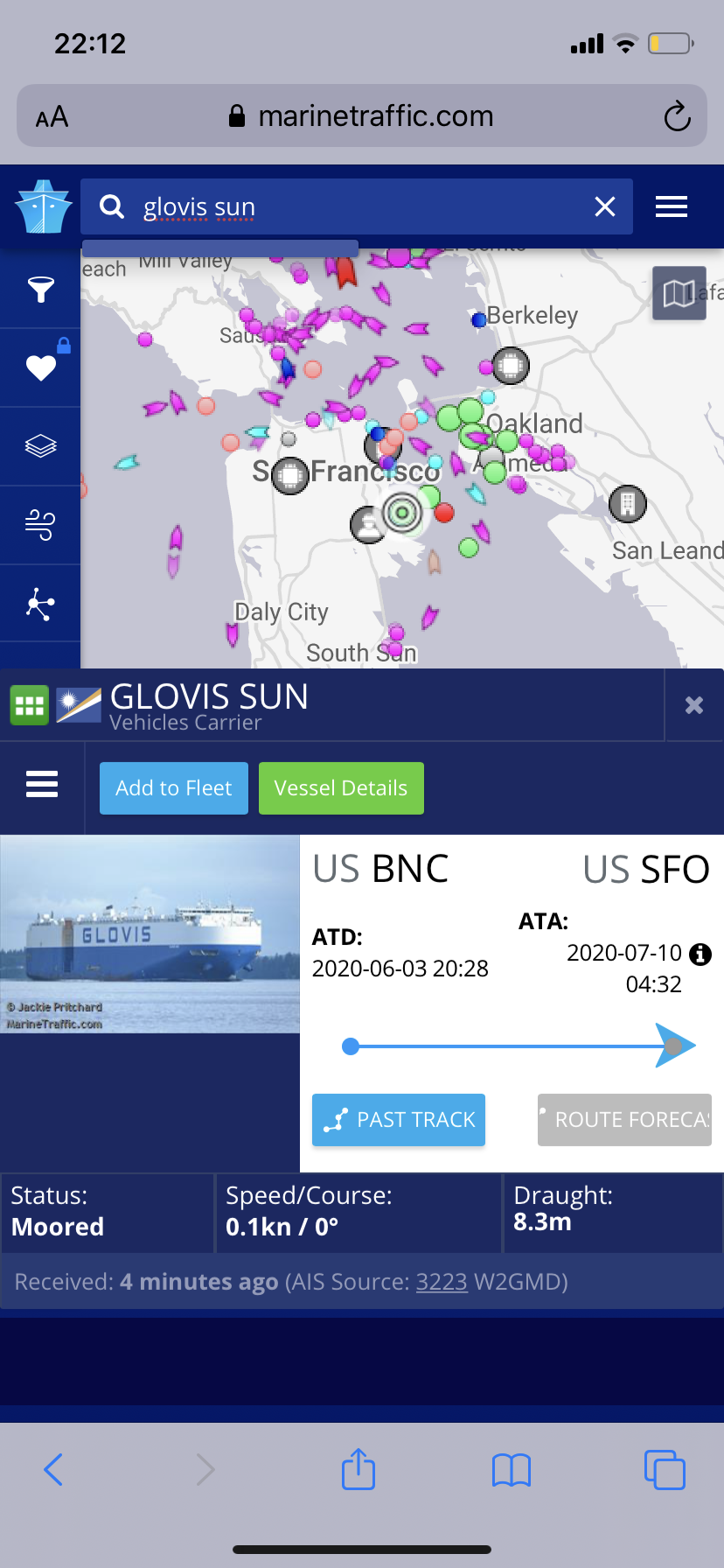Go back to the previous page
724x1568 pixels.
(x=53, y=1470)
